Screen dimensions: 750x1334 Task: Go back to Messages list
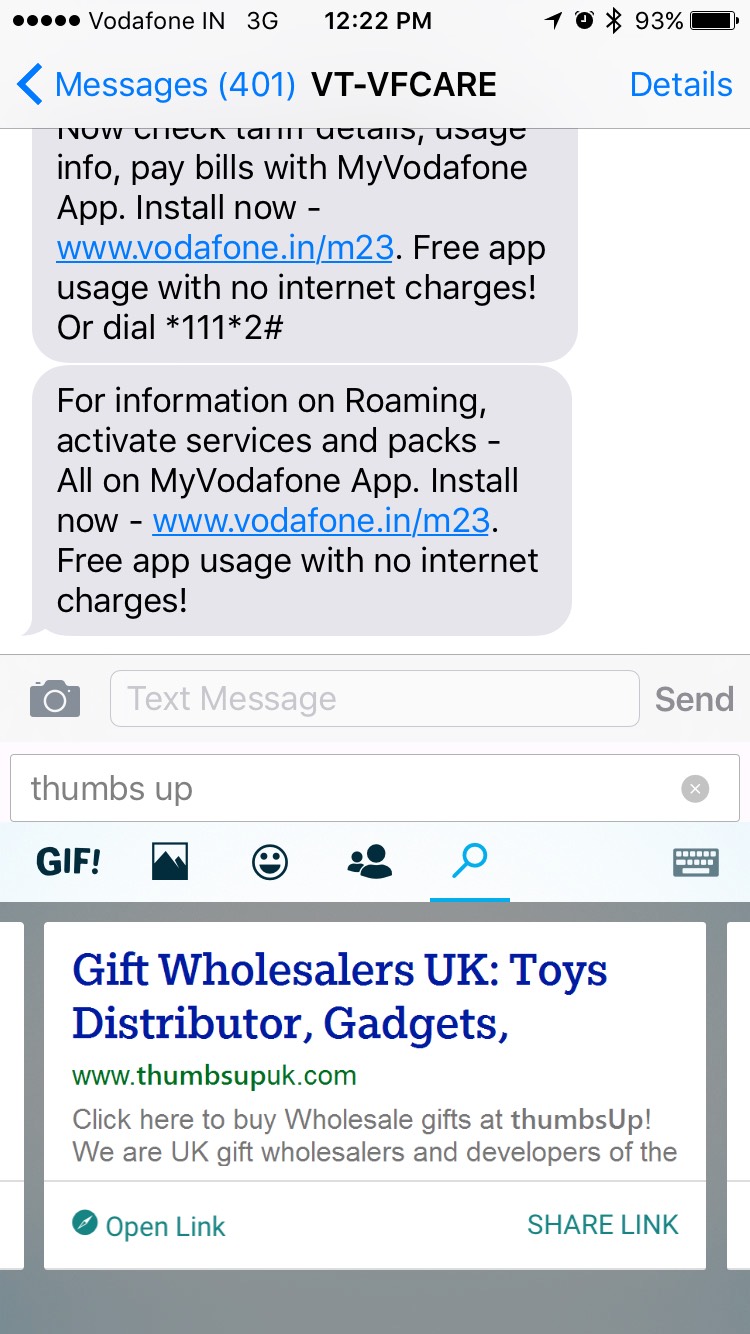pyautogui.click(x=156, y=85)
